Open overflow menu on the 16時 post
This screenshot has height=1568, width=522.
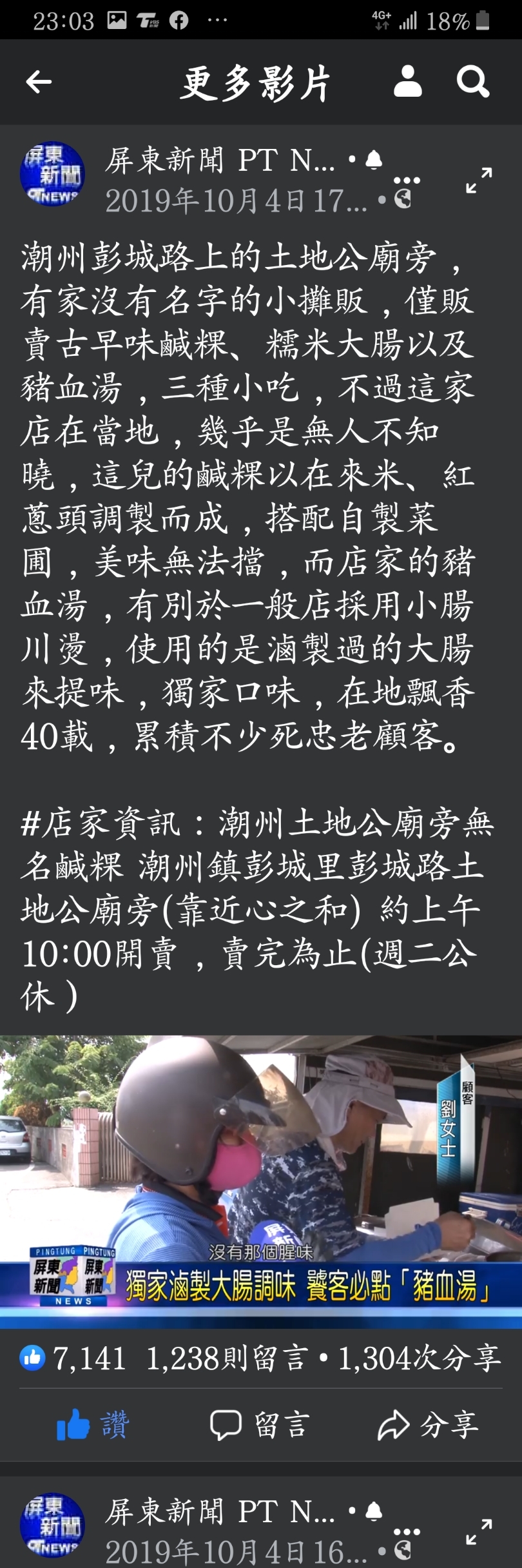click(407, 1532)
